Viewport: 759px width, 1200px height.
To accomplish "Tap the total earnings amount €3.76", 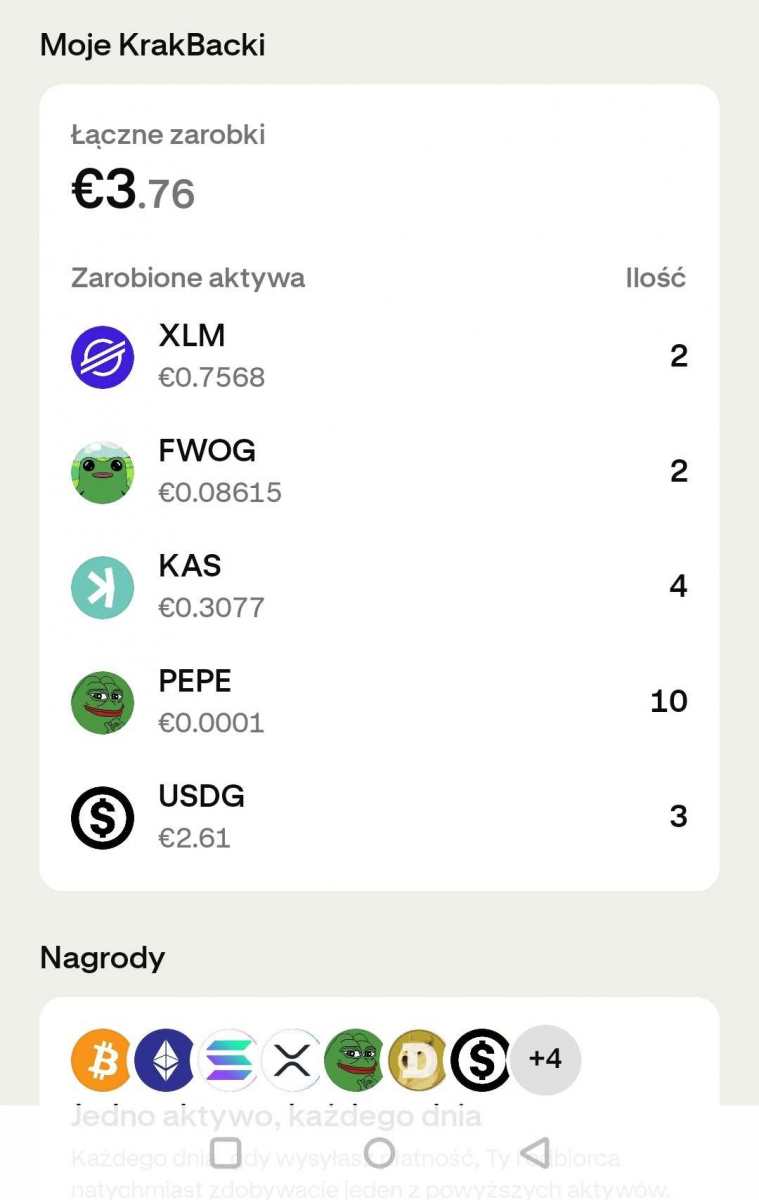I will [131, 186].
